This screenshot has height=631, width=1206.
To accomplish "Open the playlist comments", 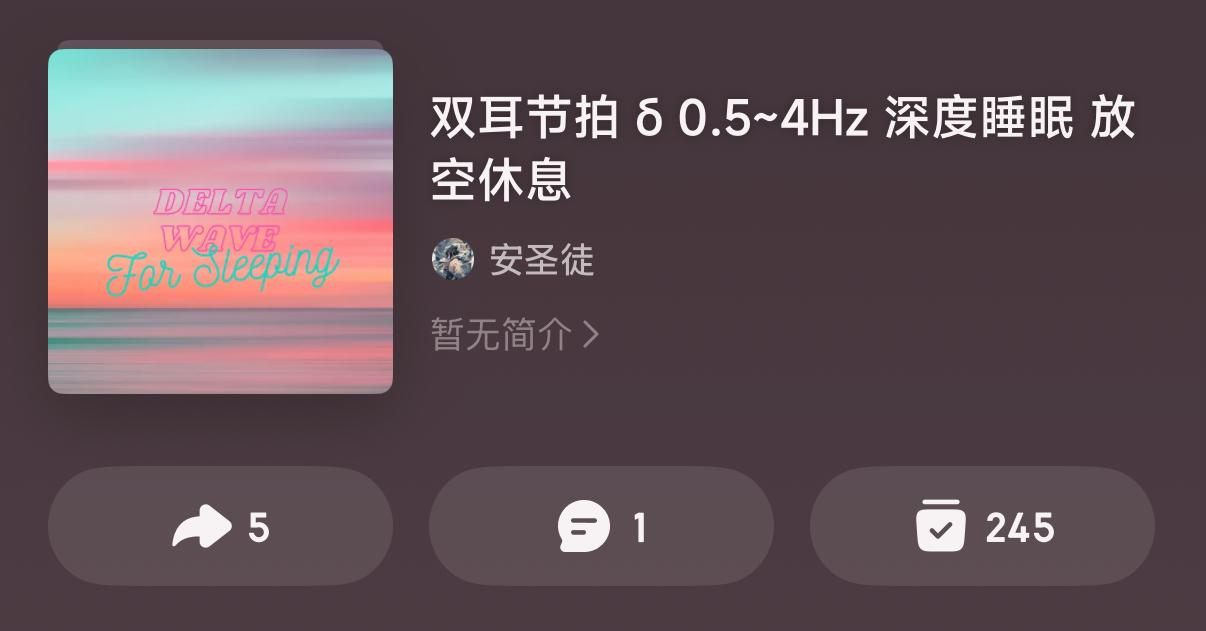I will [x=601, y=526].
